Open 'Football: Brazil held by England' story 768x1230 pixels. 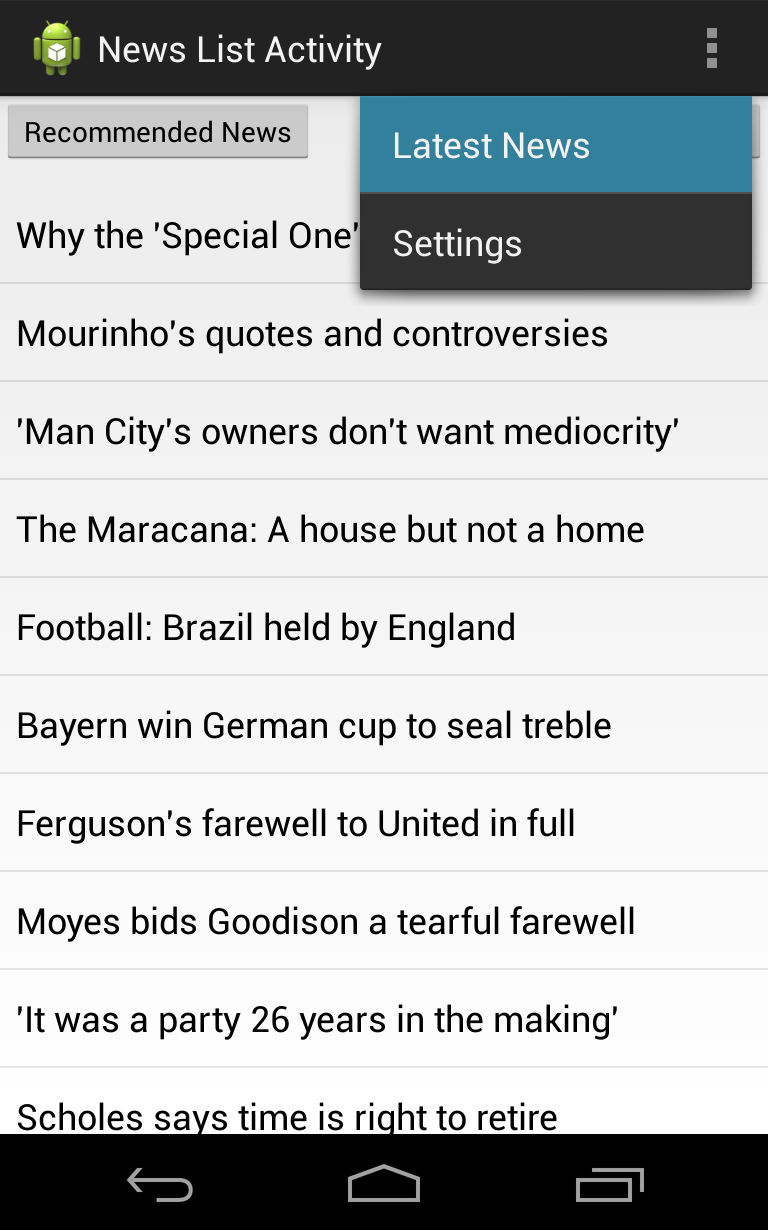[384, 627]
